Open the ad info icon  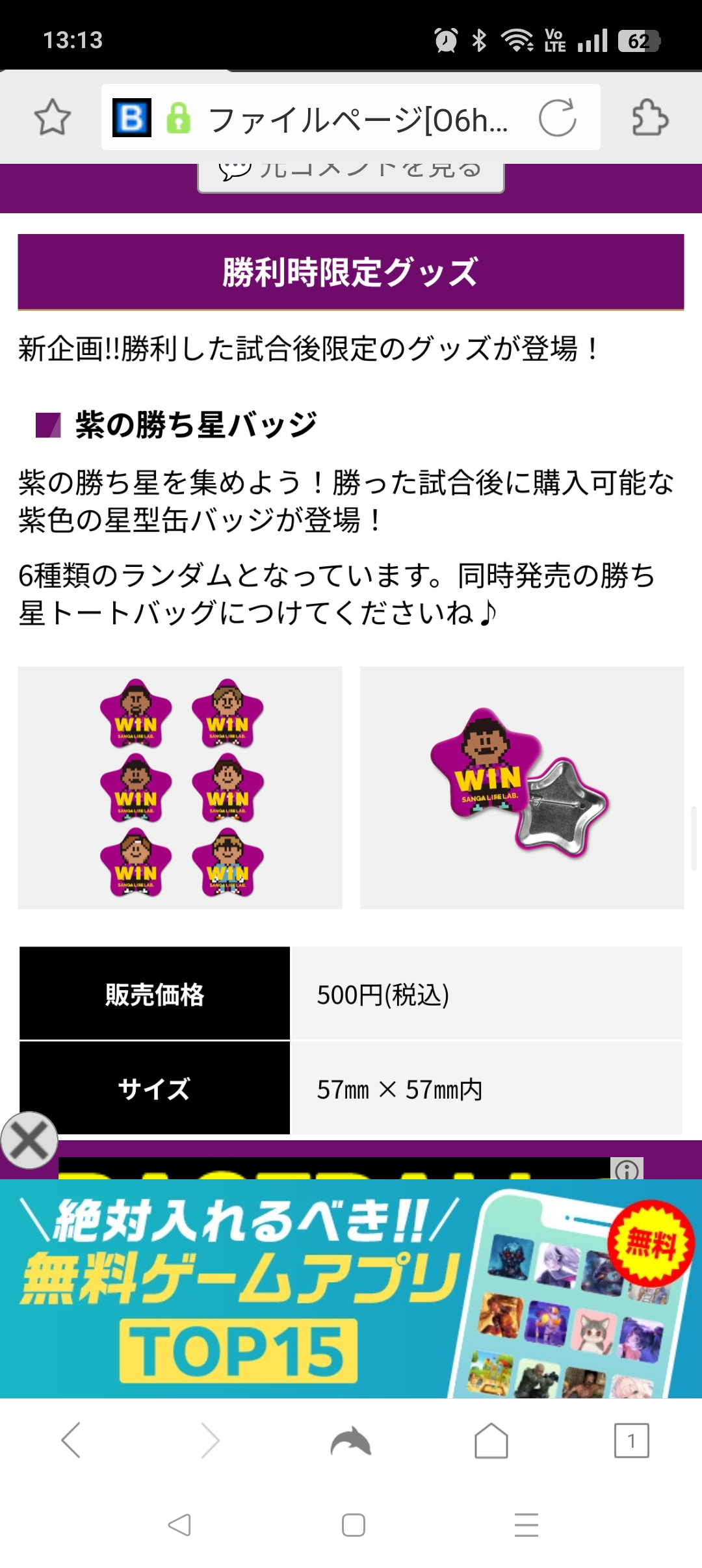coord(627,1169)
